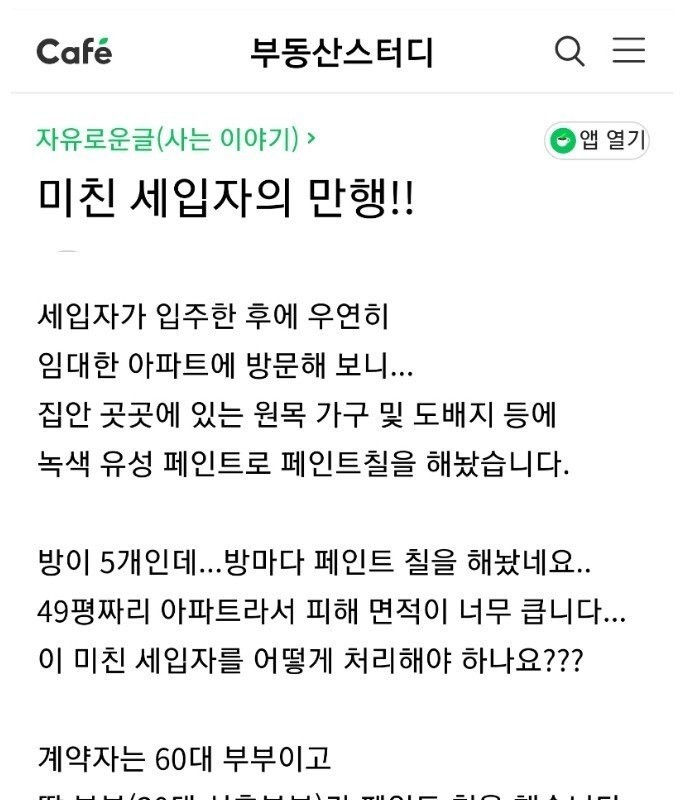Tap the 앱 열기 button
The height and width of the screenshot is (800, 682).
coord(597,141)
